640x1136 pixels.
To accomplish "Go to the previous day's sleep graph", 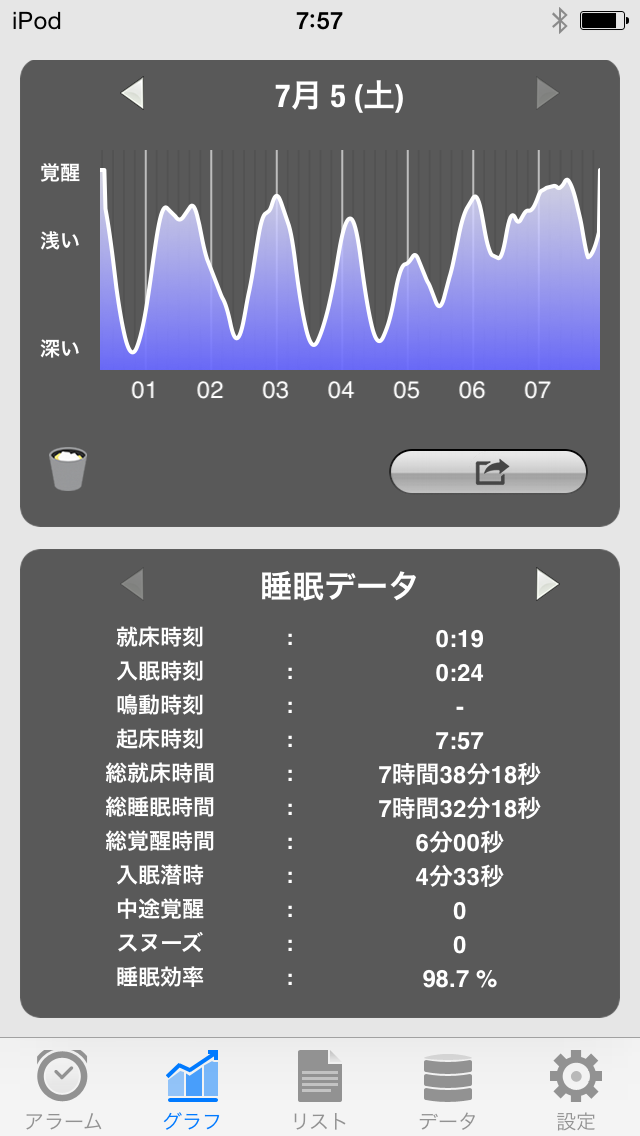I will (133, 95).
